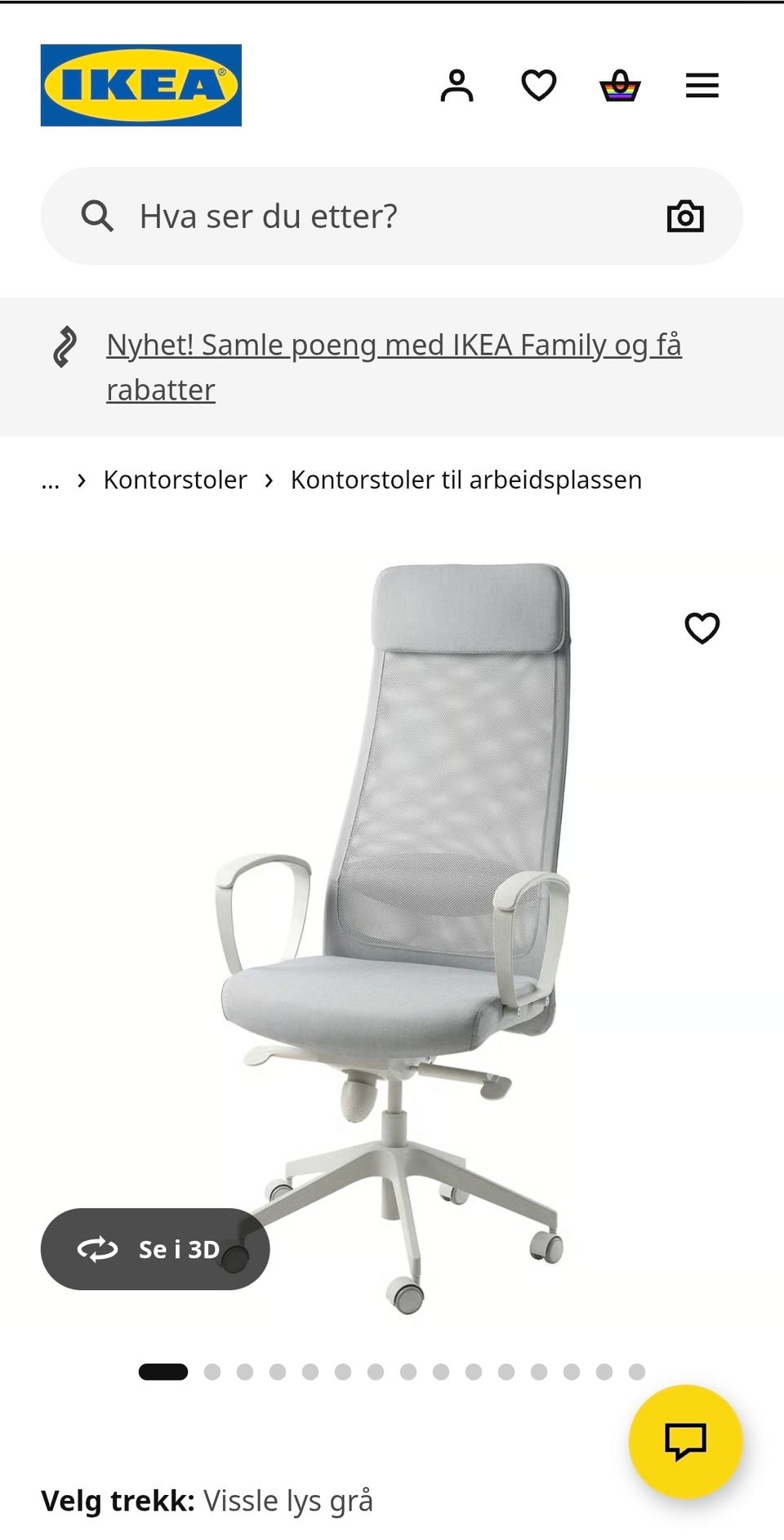Navigate to Kontorstoler breadcrumb
This screenshot has width=784, height=1540.
tap(175, 480)
